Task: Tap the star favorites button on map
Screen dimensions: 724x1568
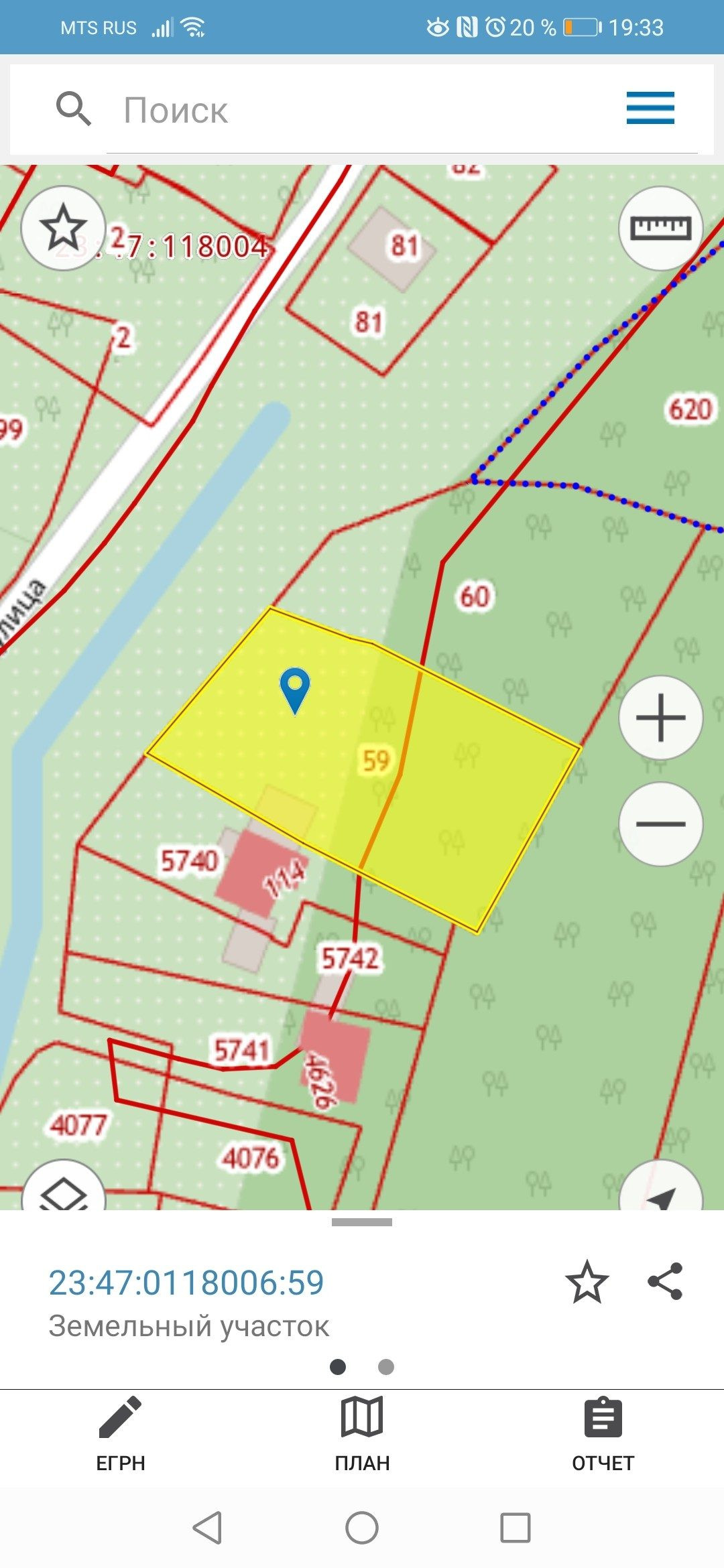Action: [63, 228]
